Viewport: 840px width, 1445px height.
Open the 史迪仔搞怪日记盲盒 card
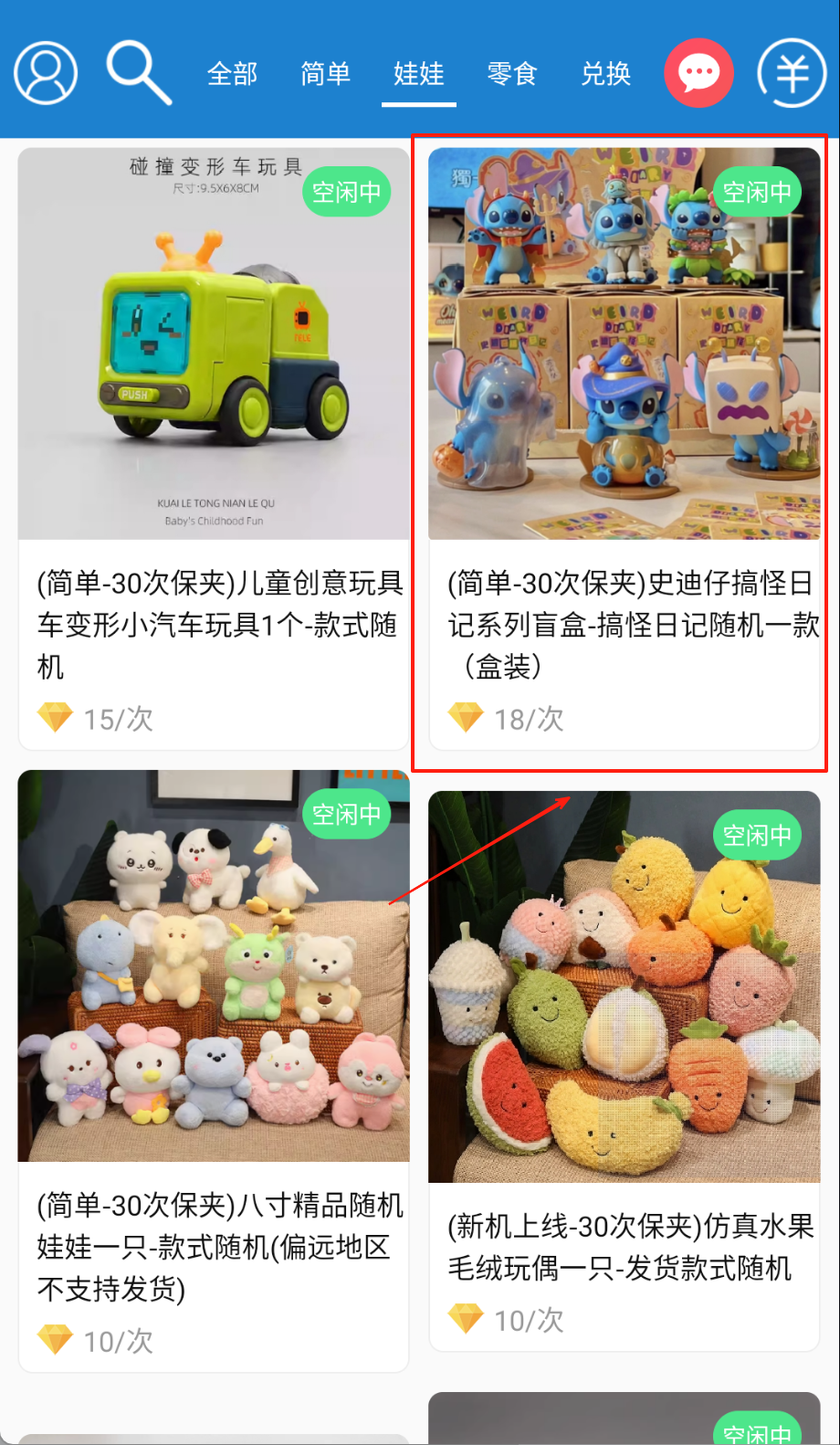[x=625, y=448]
